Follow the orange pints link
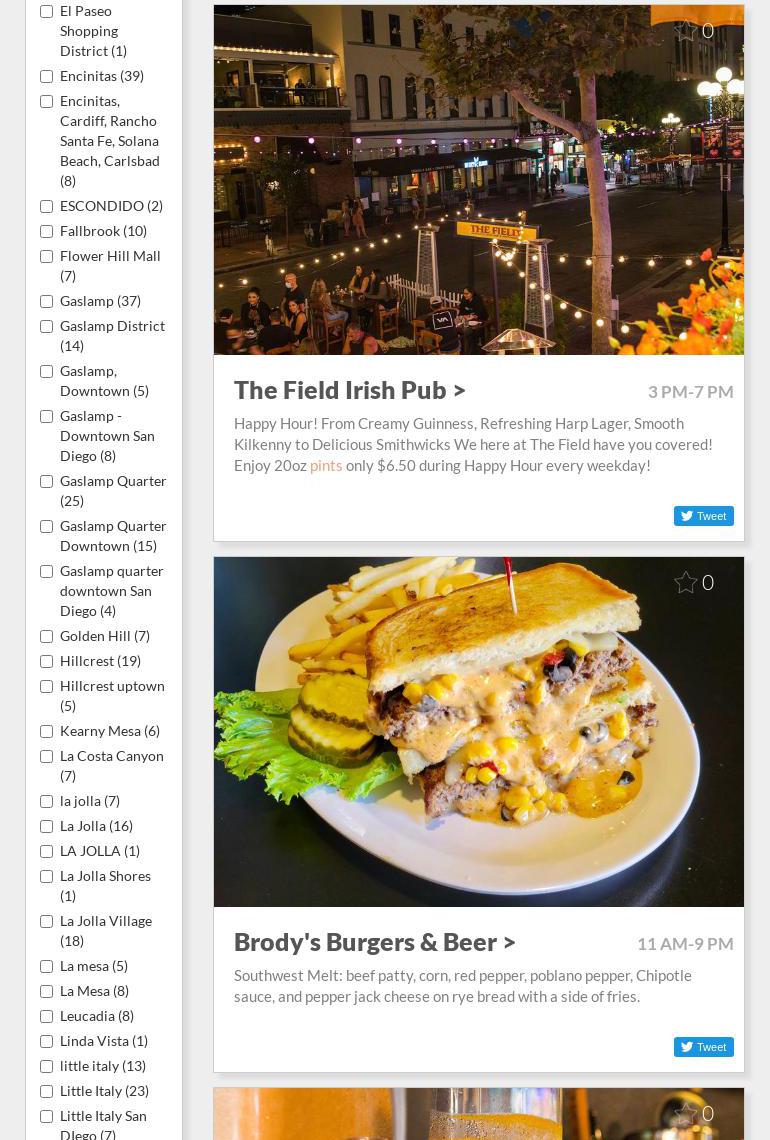770x1140 pixels. (x=326, y=465)
